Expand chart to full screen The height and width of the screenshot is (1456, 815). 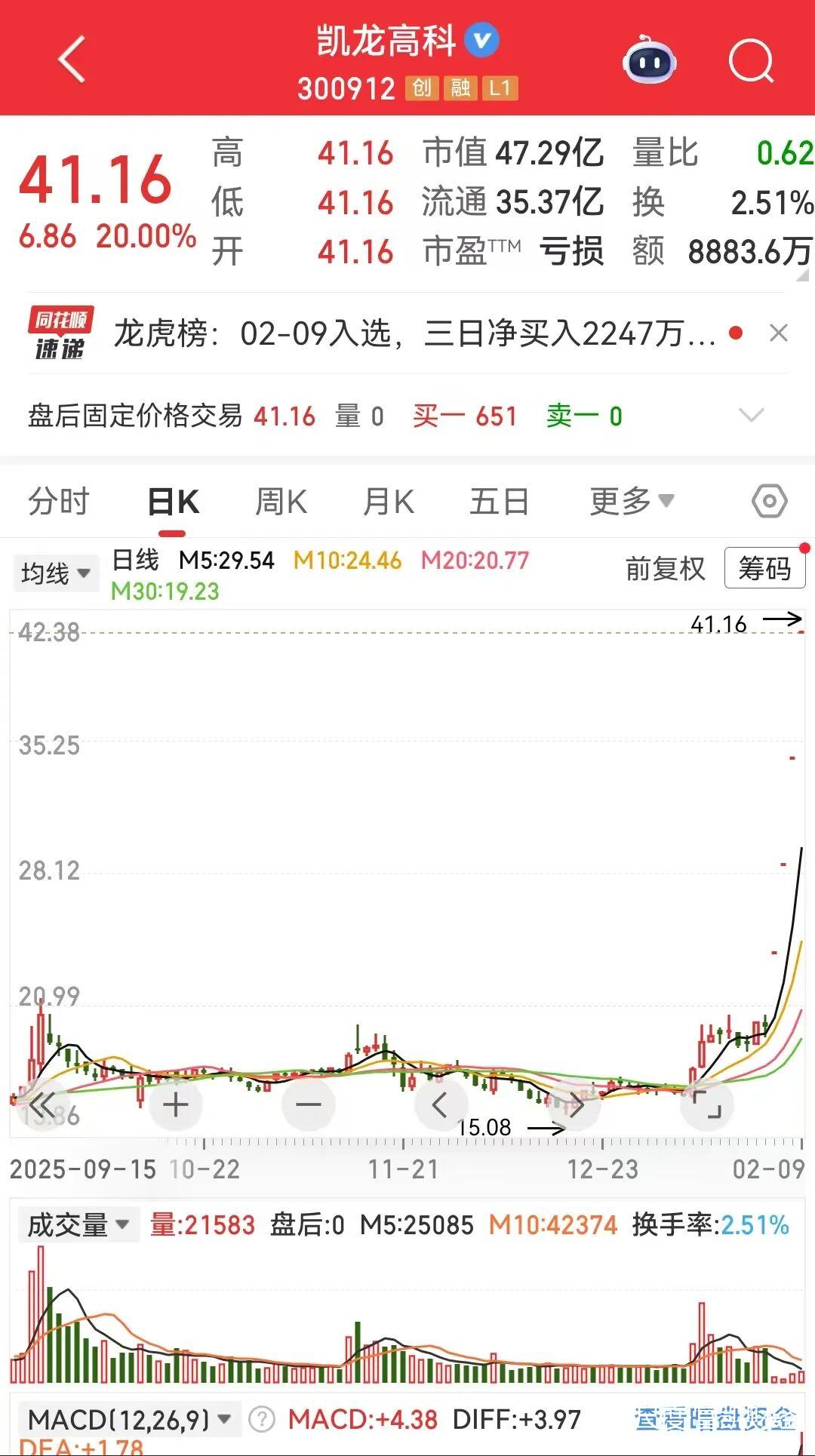[707, 1105]
